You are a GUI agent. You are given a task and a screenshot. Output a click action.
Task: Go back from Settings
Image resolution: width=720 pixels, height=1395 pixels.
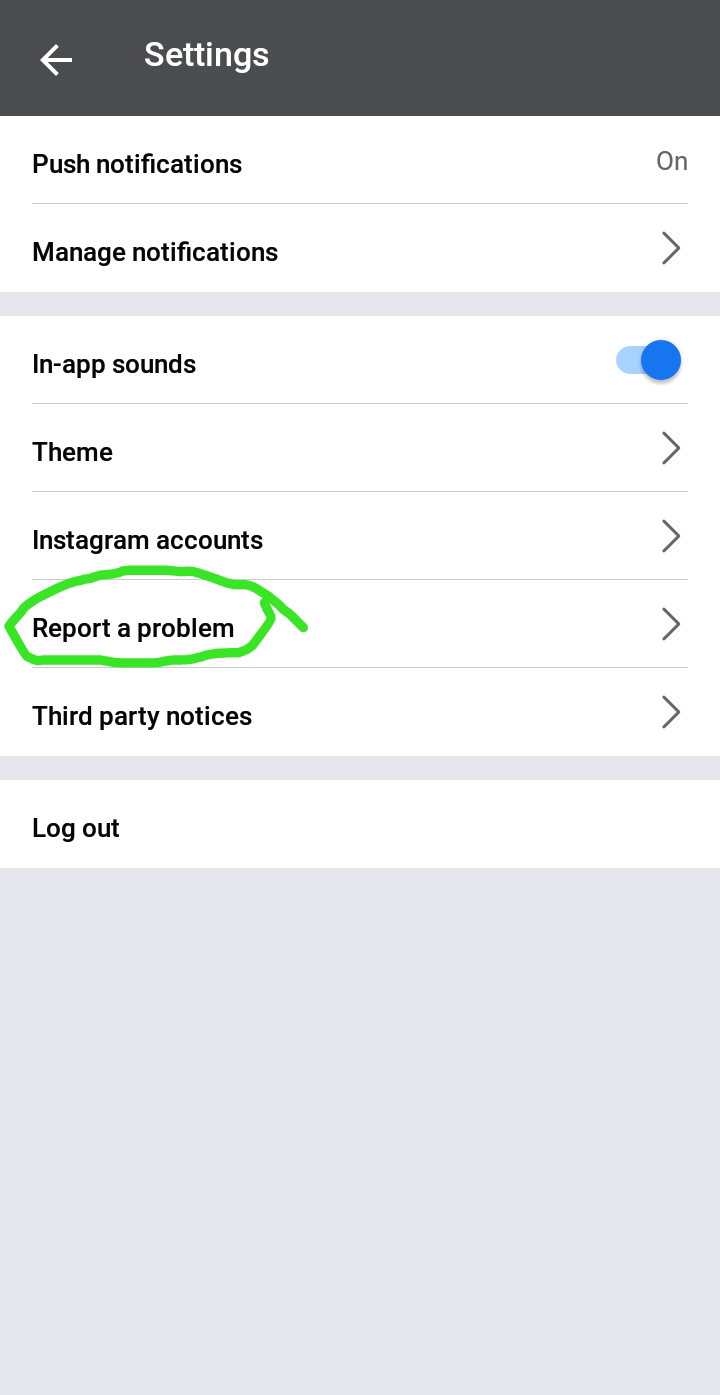(x=56, y=60)
